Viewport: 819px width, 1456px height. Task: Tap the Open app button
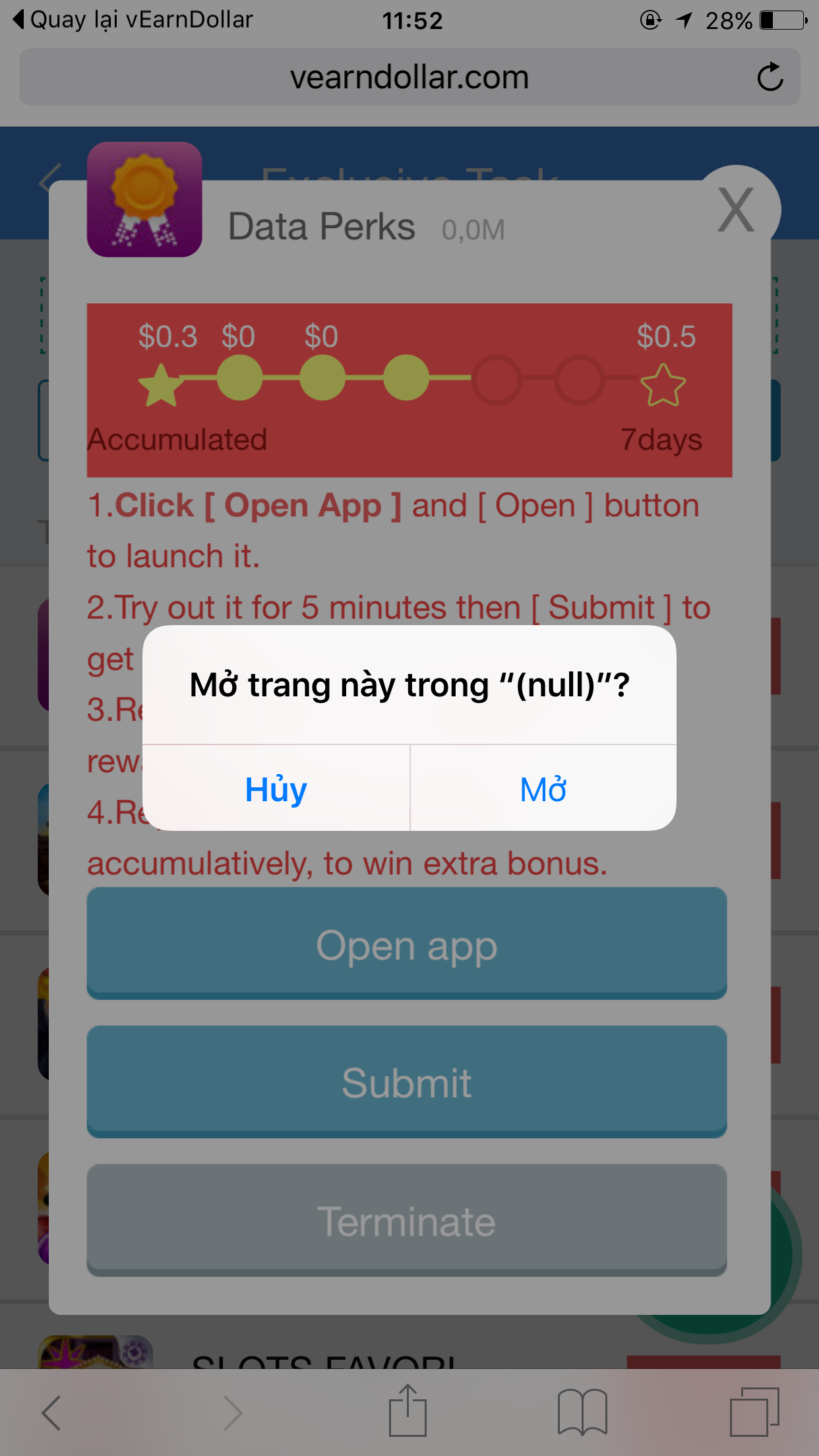pos(407,944)
